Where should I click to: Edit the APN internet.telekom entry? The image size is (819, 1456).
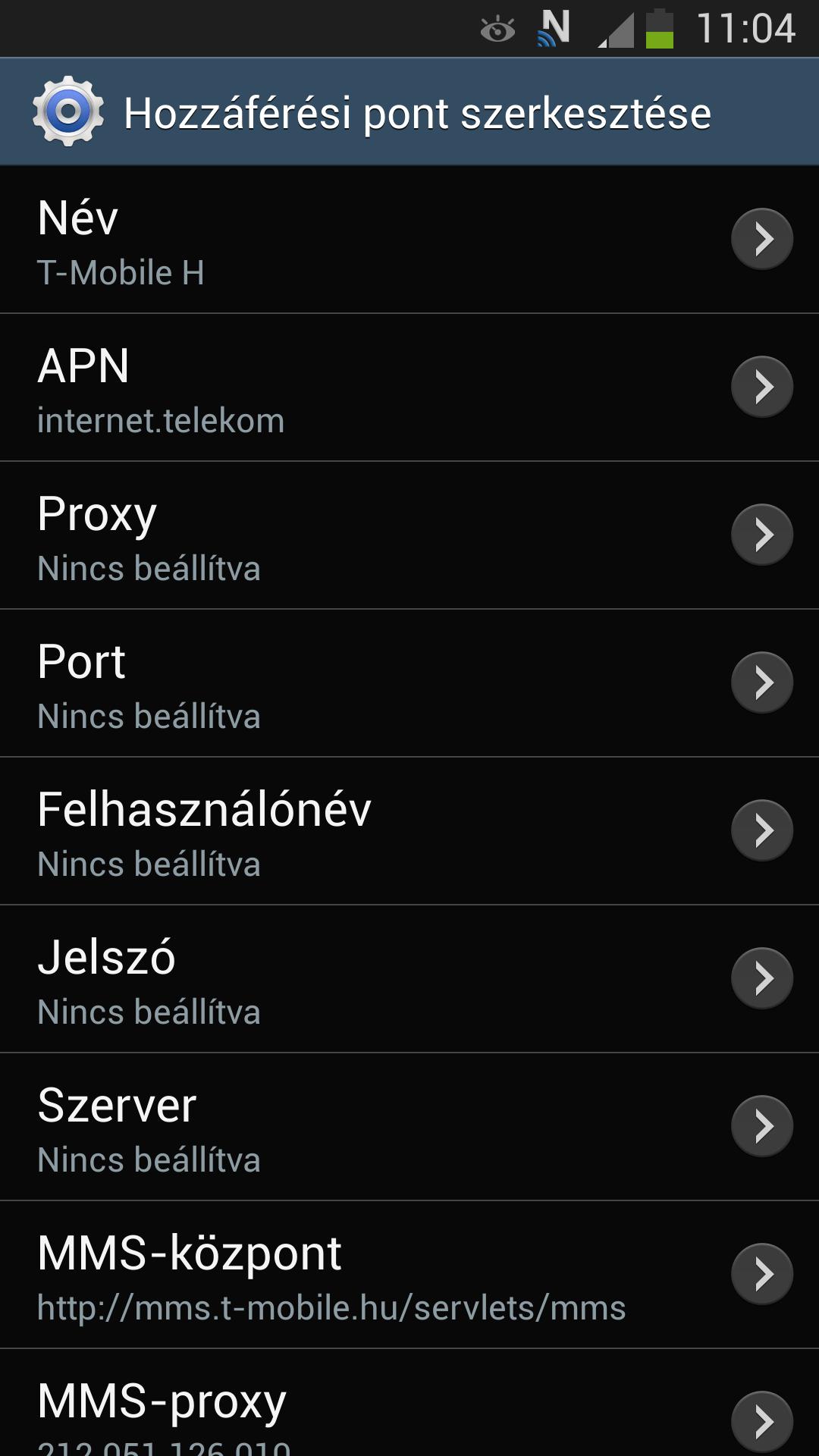click(x=409, y=388)
